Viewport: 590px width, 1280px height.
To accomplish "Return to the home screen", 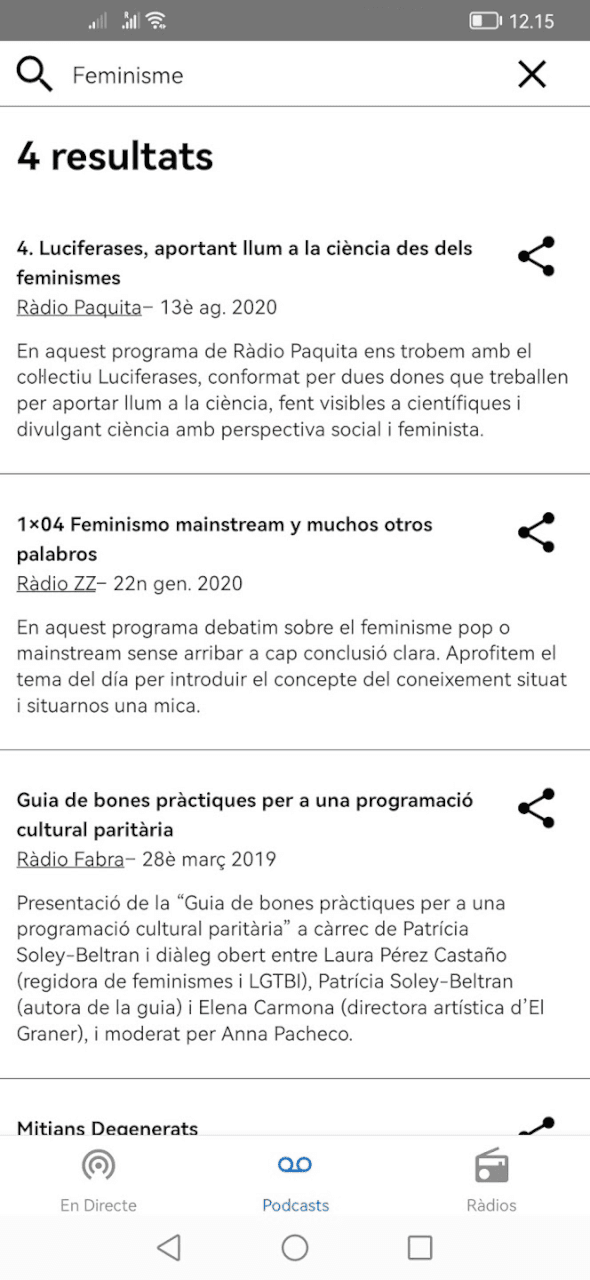I will click(295, 1247).
